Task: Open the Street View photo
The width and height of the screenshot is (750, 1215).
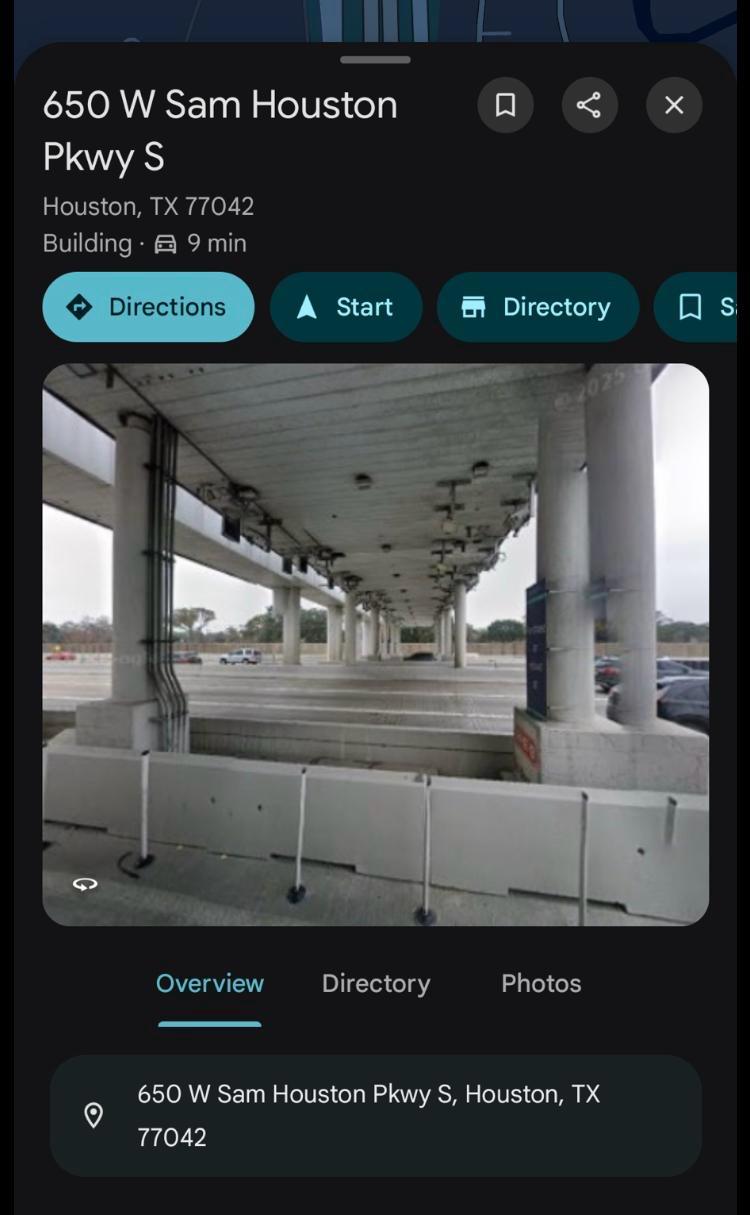Action: click(375, 644)
